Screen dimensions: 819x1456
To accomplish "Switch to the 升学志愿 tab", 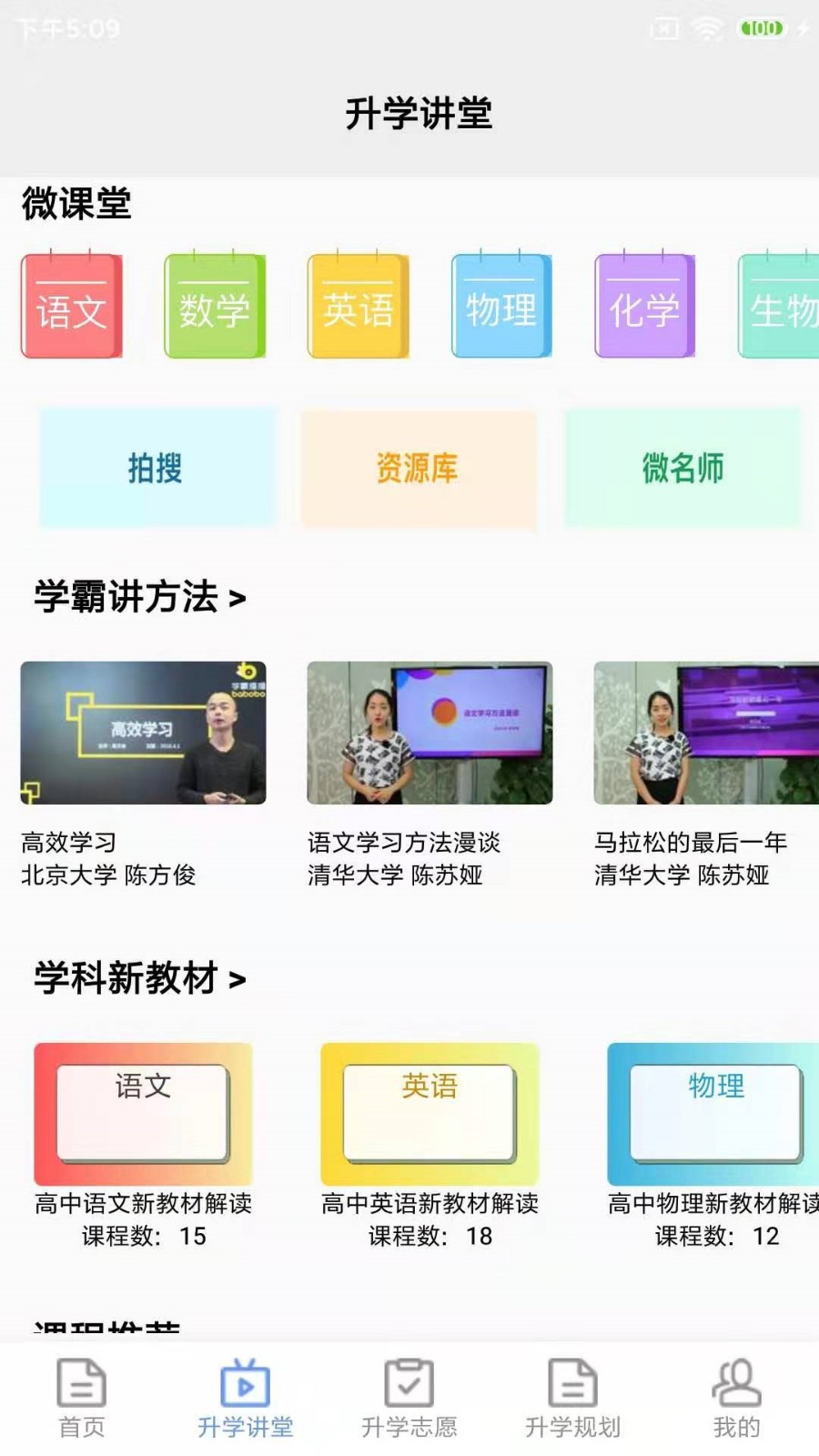I will [409, 1398].
